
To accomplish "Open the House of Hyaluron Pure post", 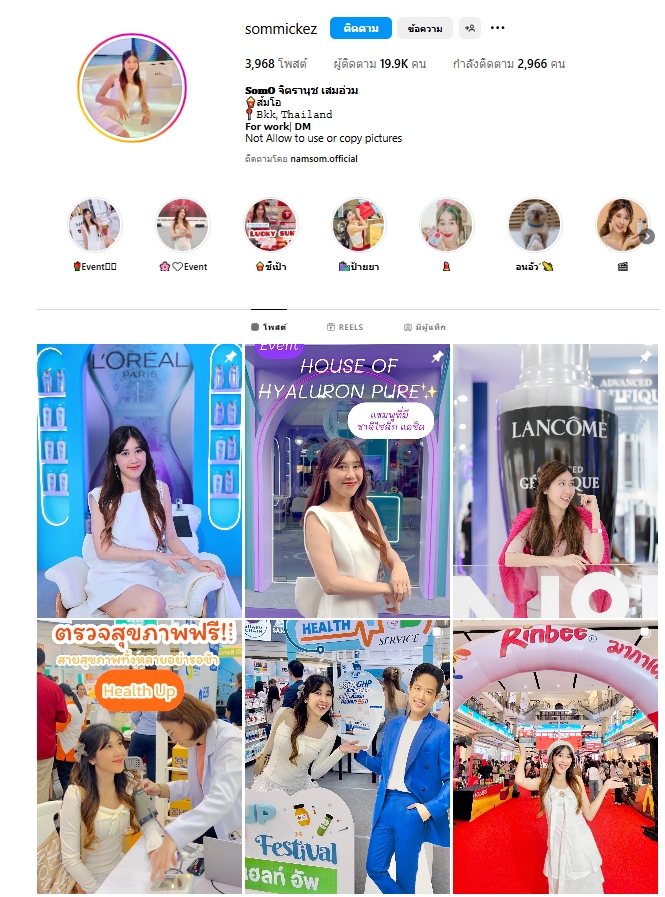I will 347,480.
